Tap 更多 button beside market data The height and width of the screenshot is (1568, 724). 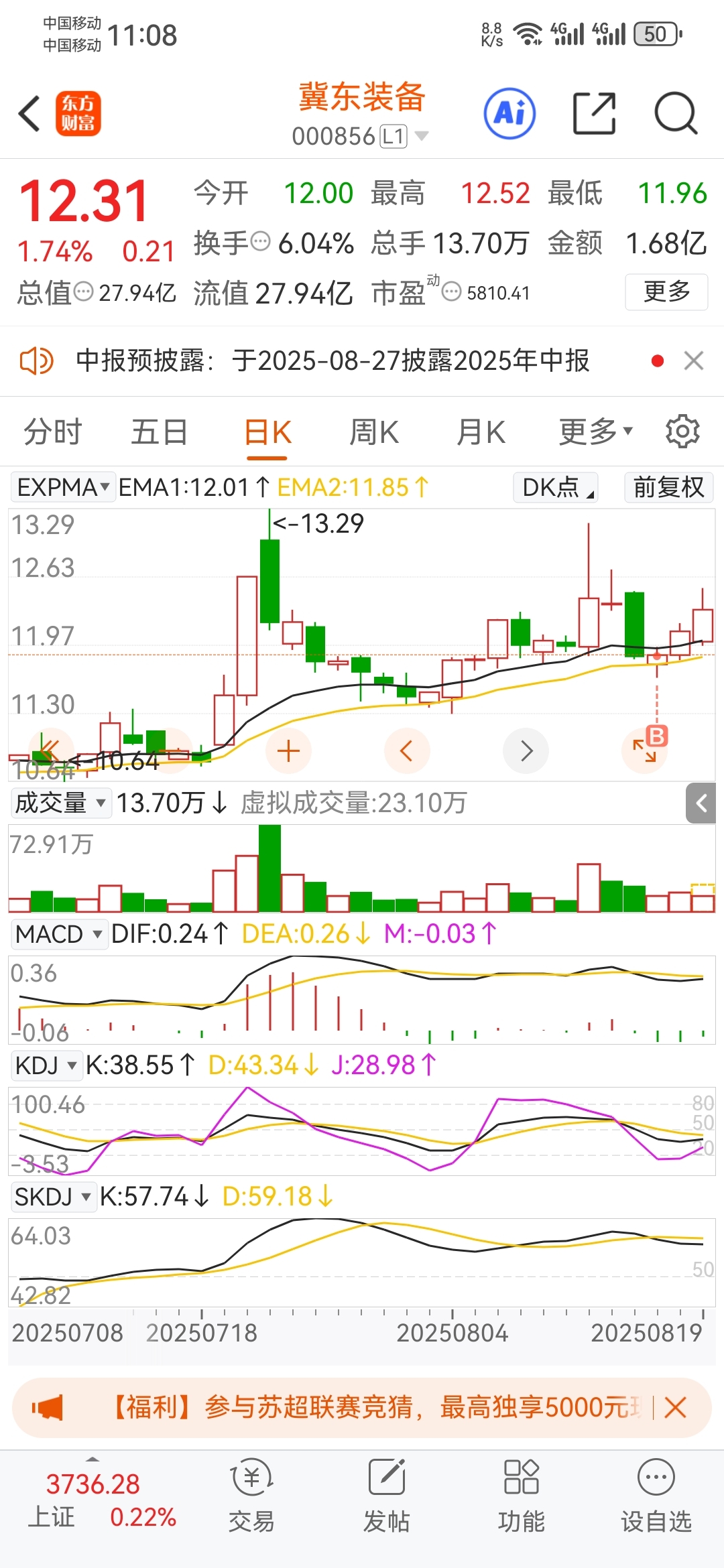click(x=666, y=291)
